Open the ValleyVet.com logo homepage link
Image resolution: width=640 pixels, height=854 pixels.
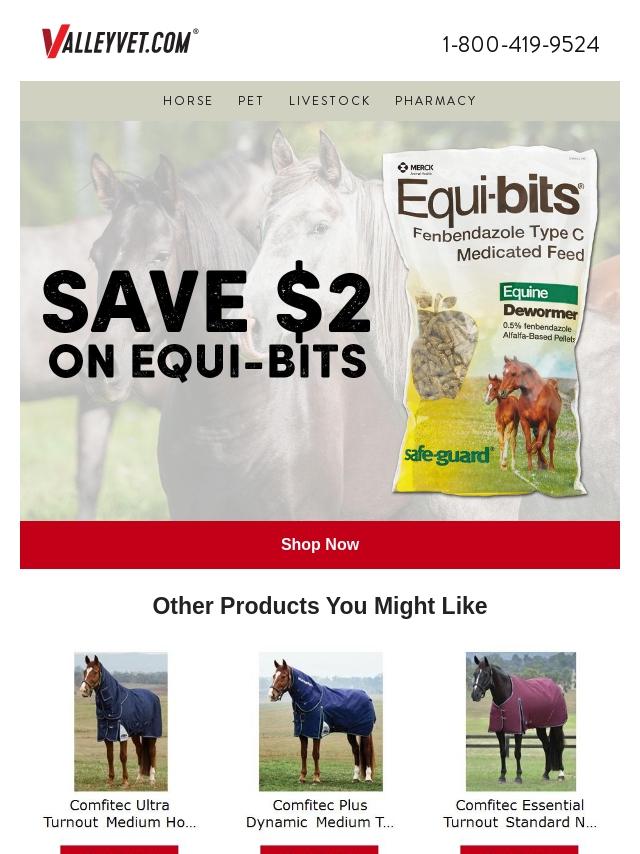coord(120,42)
